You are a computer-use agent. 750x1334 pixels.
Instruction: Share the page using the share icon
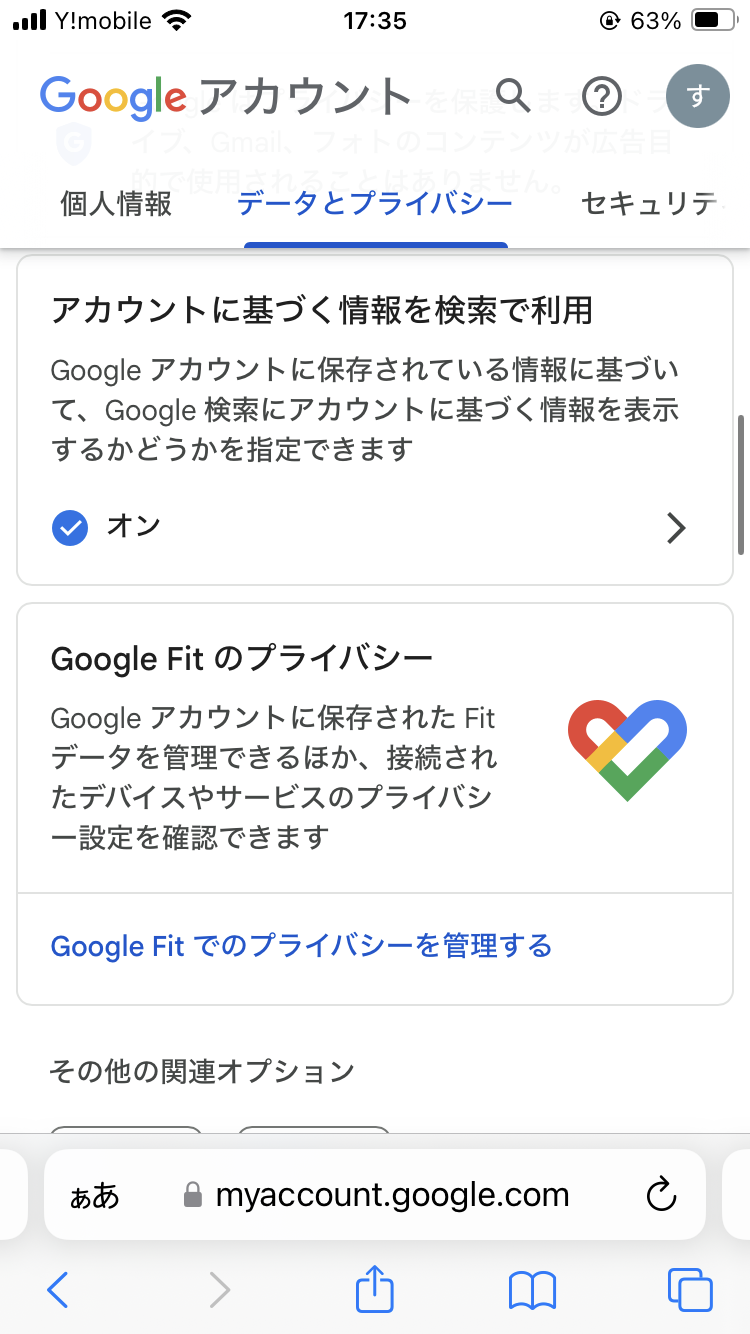pyautogui.click(x=374, y=1290)
